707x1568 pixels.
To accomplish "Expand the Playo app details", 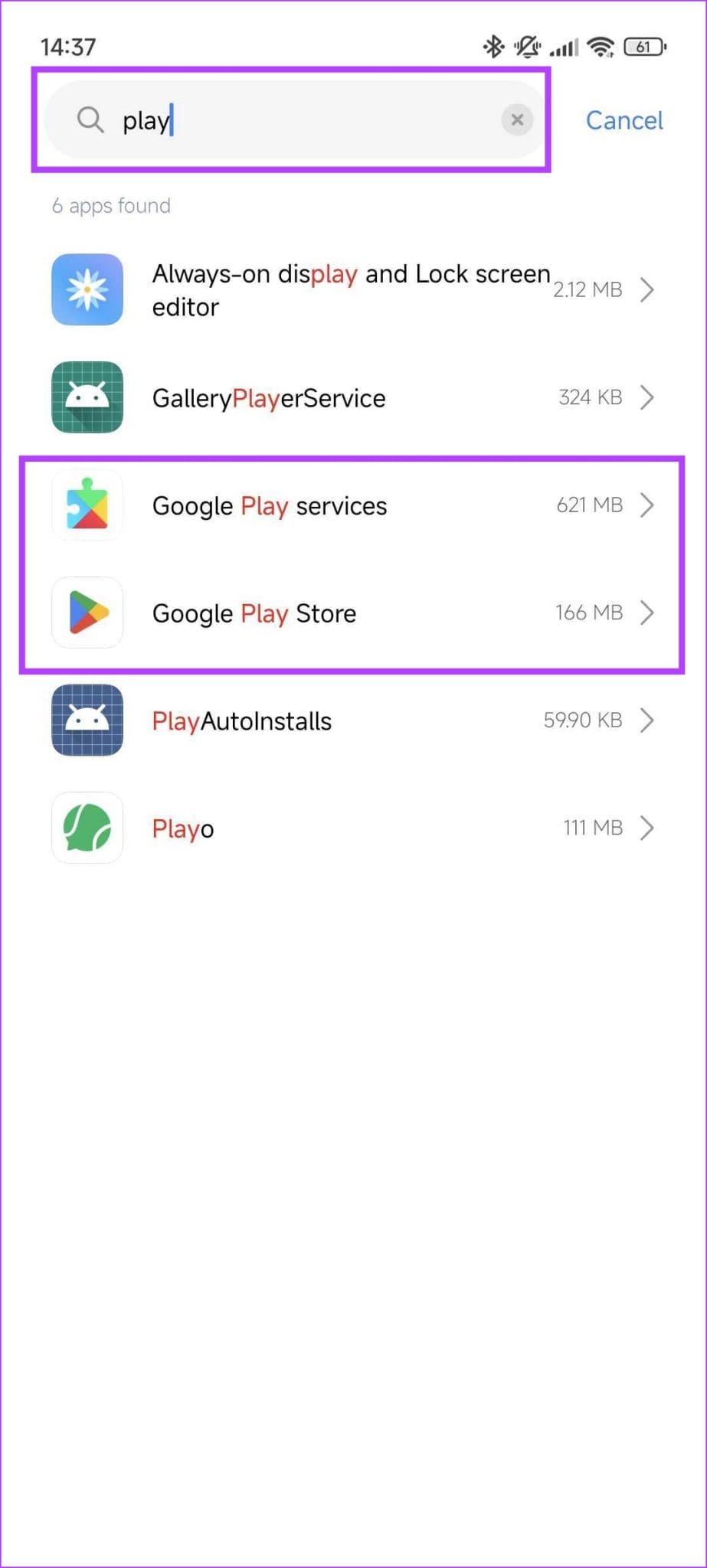I will tap(649, 828).
